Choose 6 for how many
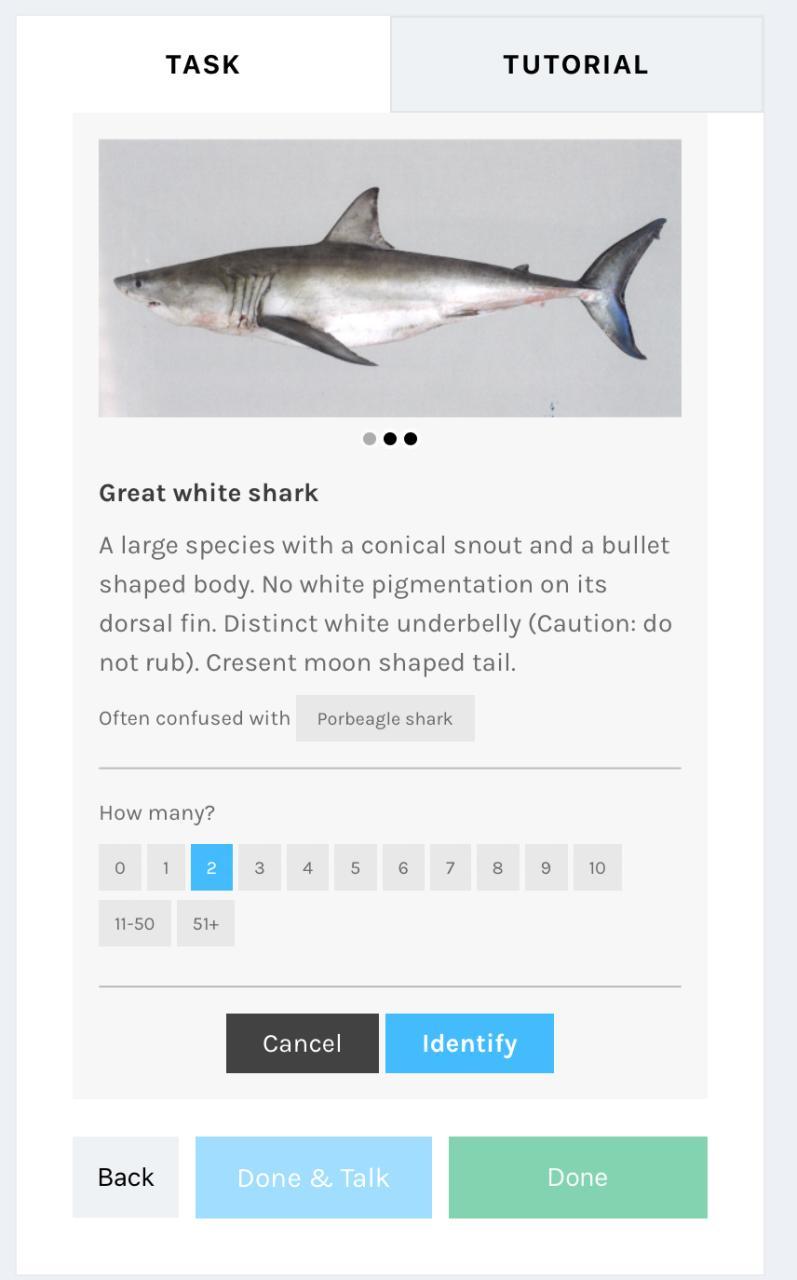797x1280 pixels. click(403, 868)
